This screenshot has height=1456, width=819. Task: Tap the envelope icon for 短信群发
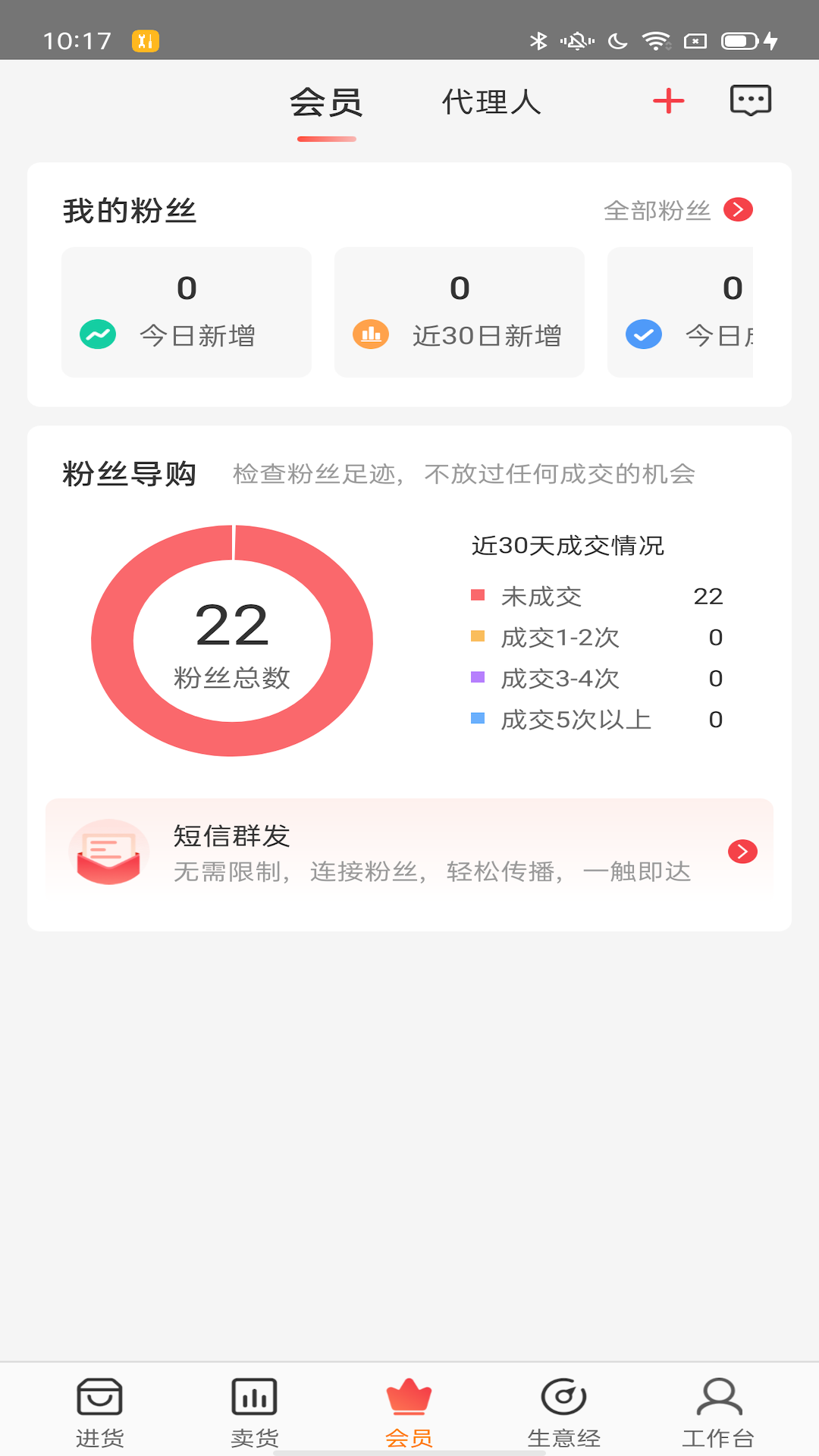(x=108, y=851)
